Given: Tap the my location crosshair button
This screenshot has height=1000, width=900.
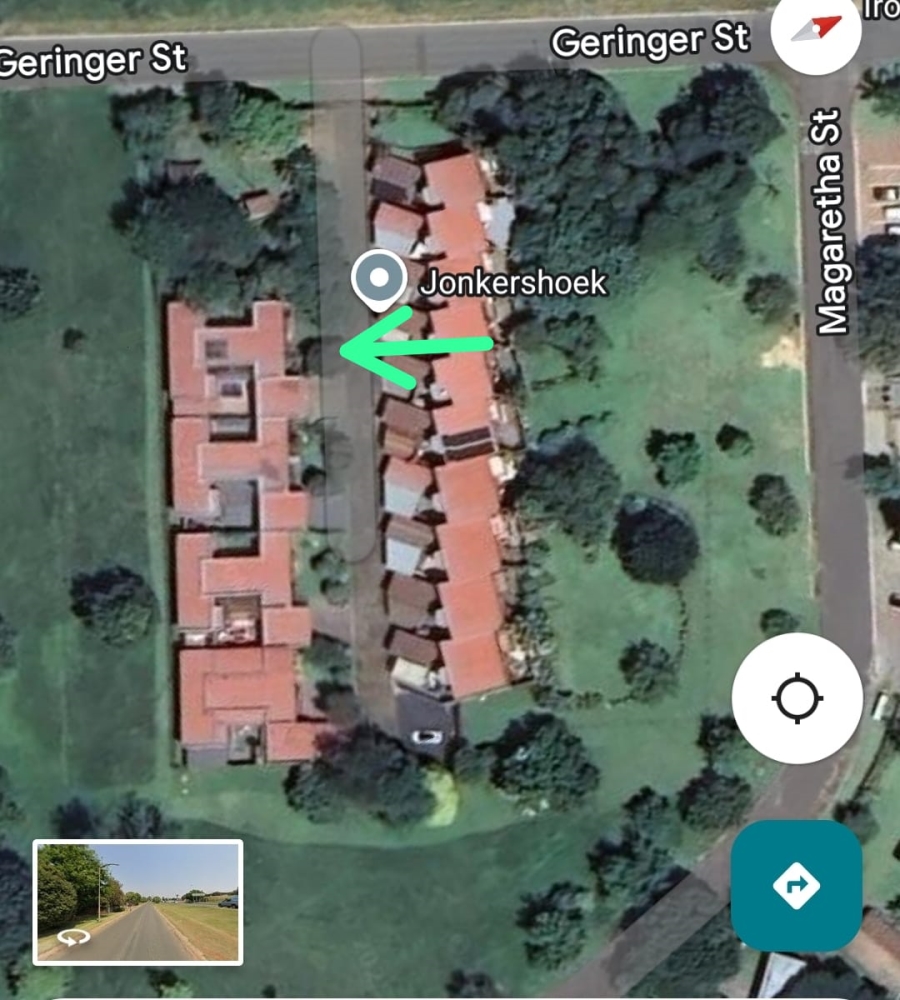Looking at the screenshot, I should click(796, 700).
